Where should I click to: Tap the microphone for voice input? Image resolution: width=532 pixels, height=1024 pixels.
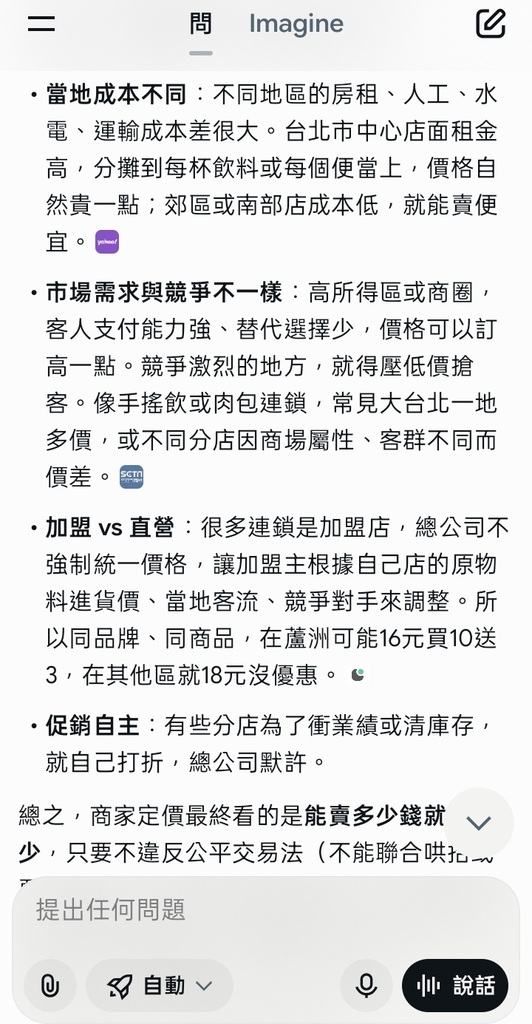[x=366, y=985]
